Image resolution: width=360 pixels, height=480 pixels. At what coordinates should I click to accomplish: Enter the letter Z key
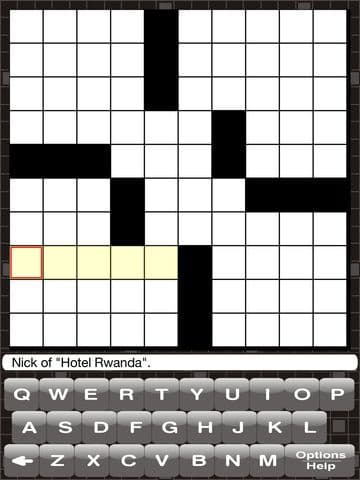[x=57, y=460]
